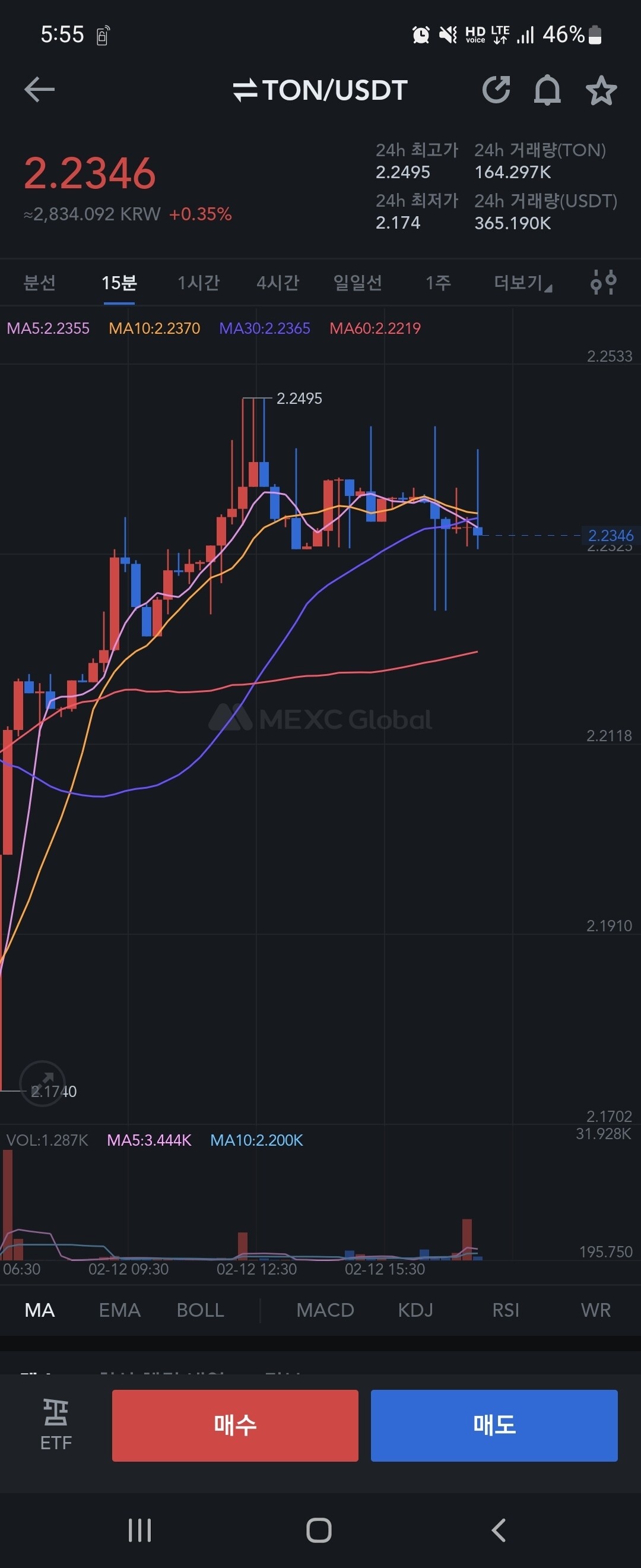Set a price alert with the bell
The height and width of the screenshot is (1568, 641).
point(547,91)
